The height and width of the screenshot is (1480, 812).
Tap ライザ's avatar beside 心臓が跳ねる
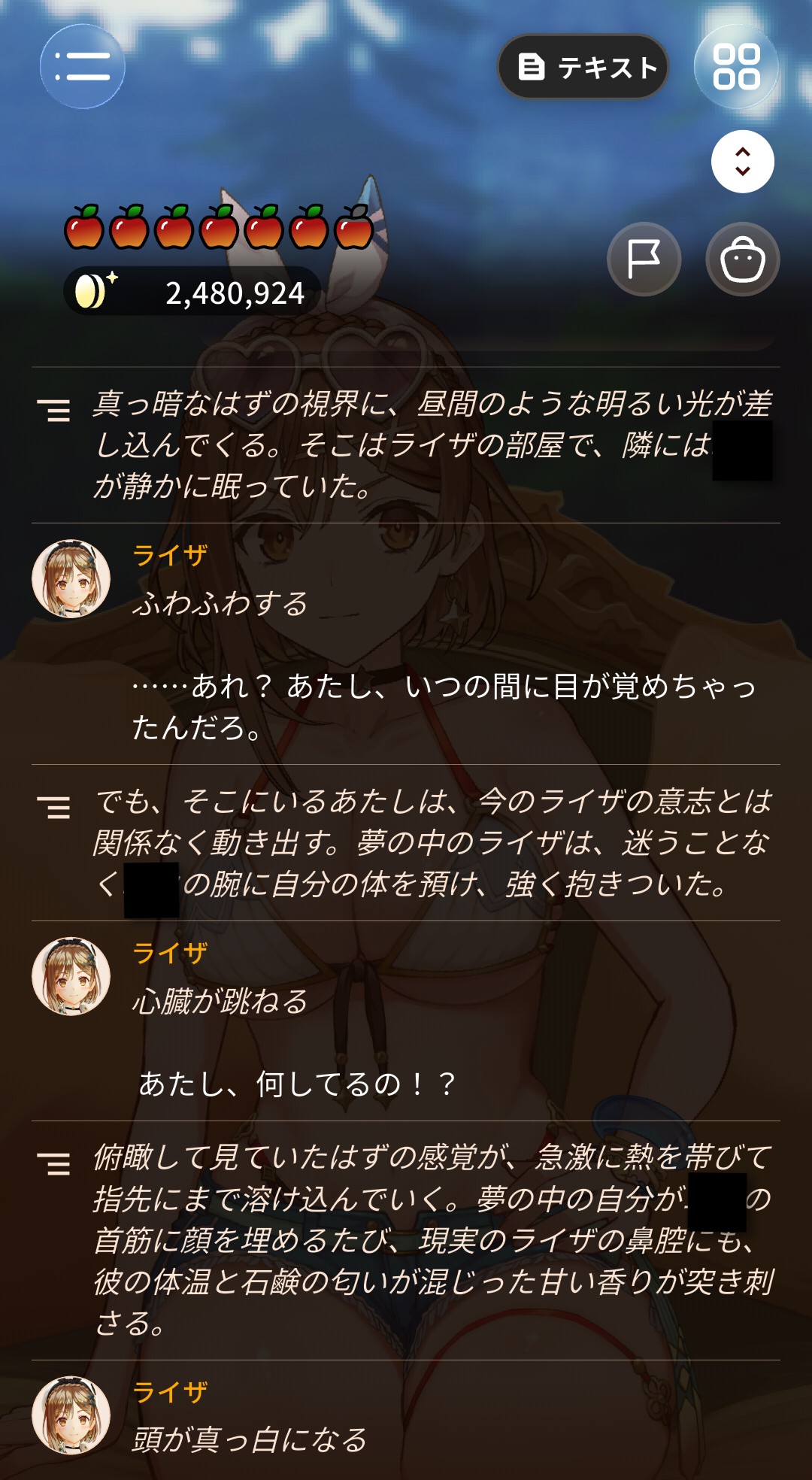(x=71, y=977)
